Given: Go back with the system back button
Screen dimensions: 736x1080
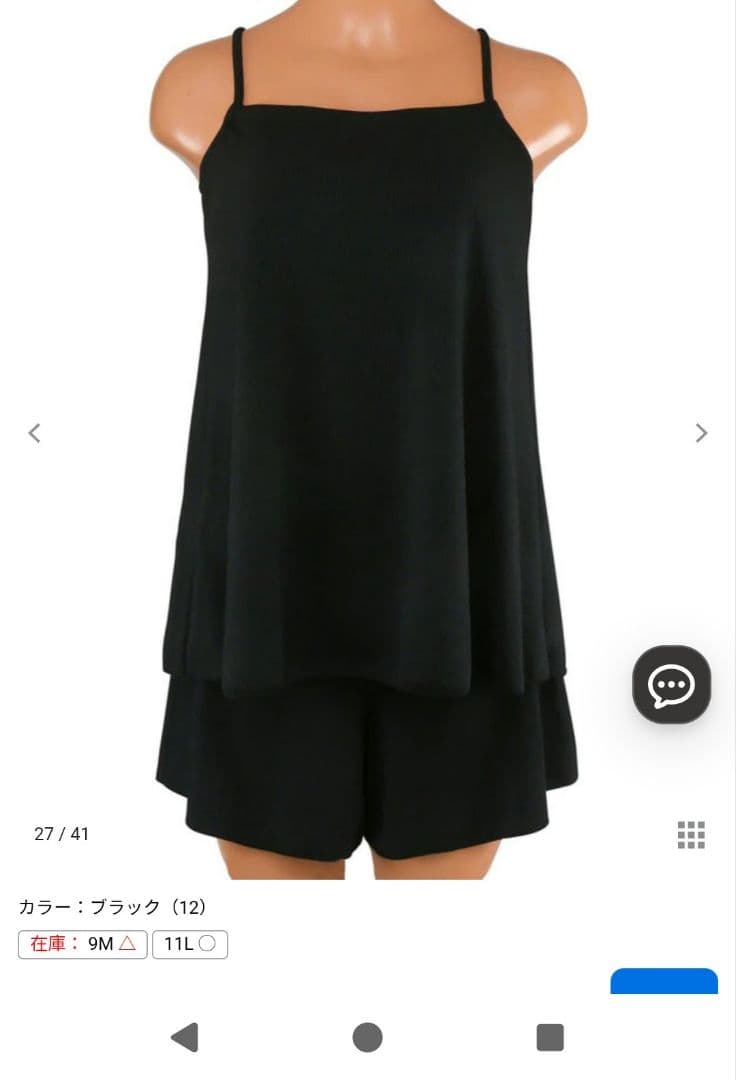Looking at the screenshot, I should tap(184, 1037).
